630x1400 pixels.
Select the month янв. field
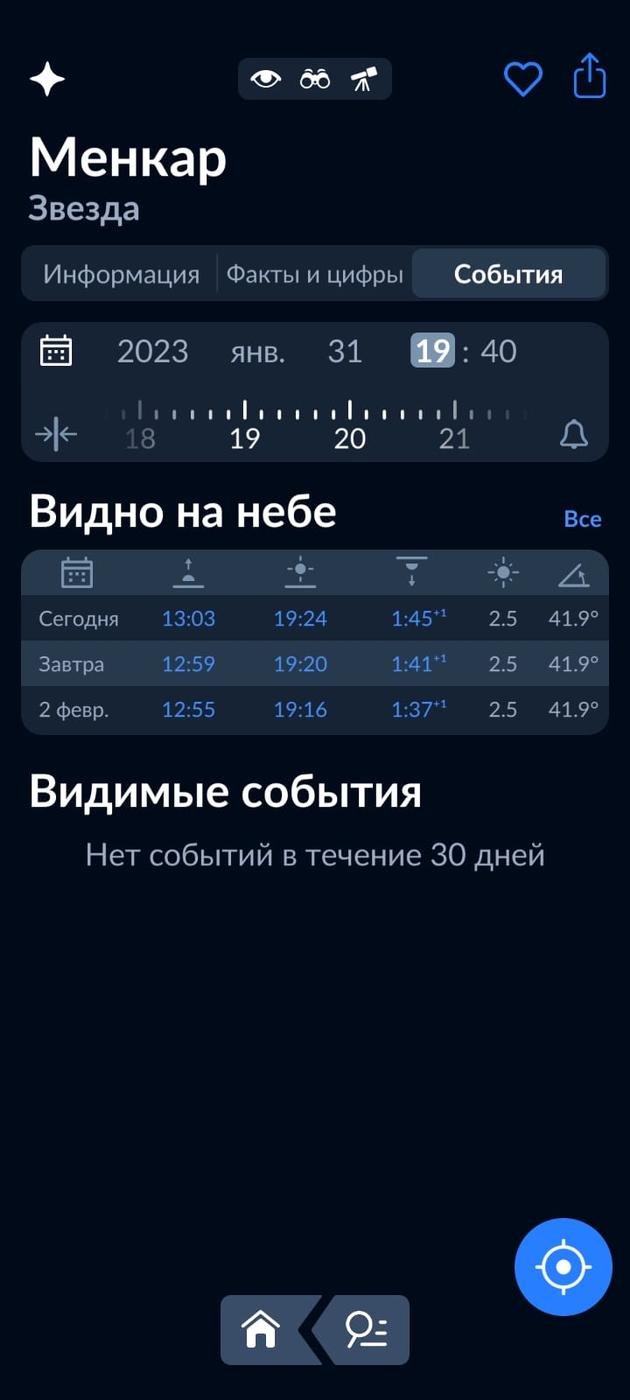coord(257,352)
